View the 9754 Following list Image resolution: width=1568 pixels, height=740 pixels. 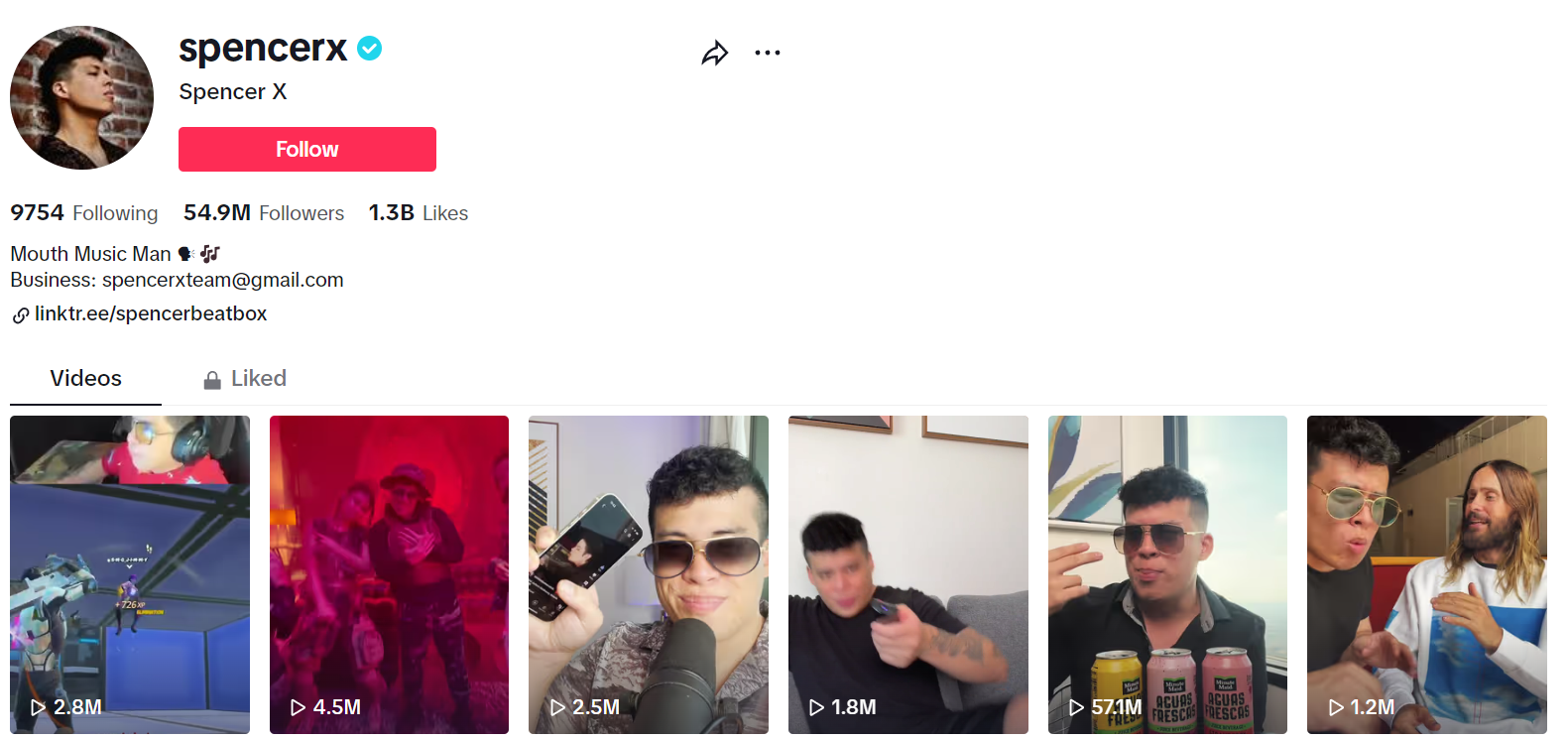coord(84,213)
